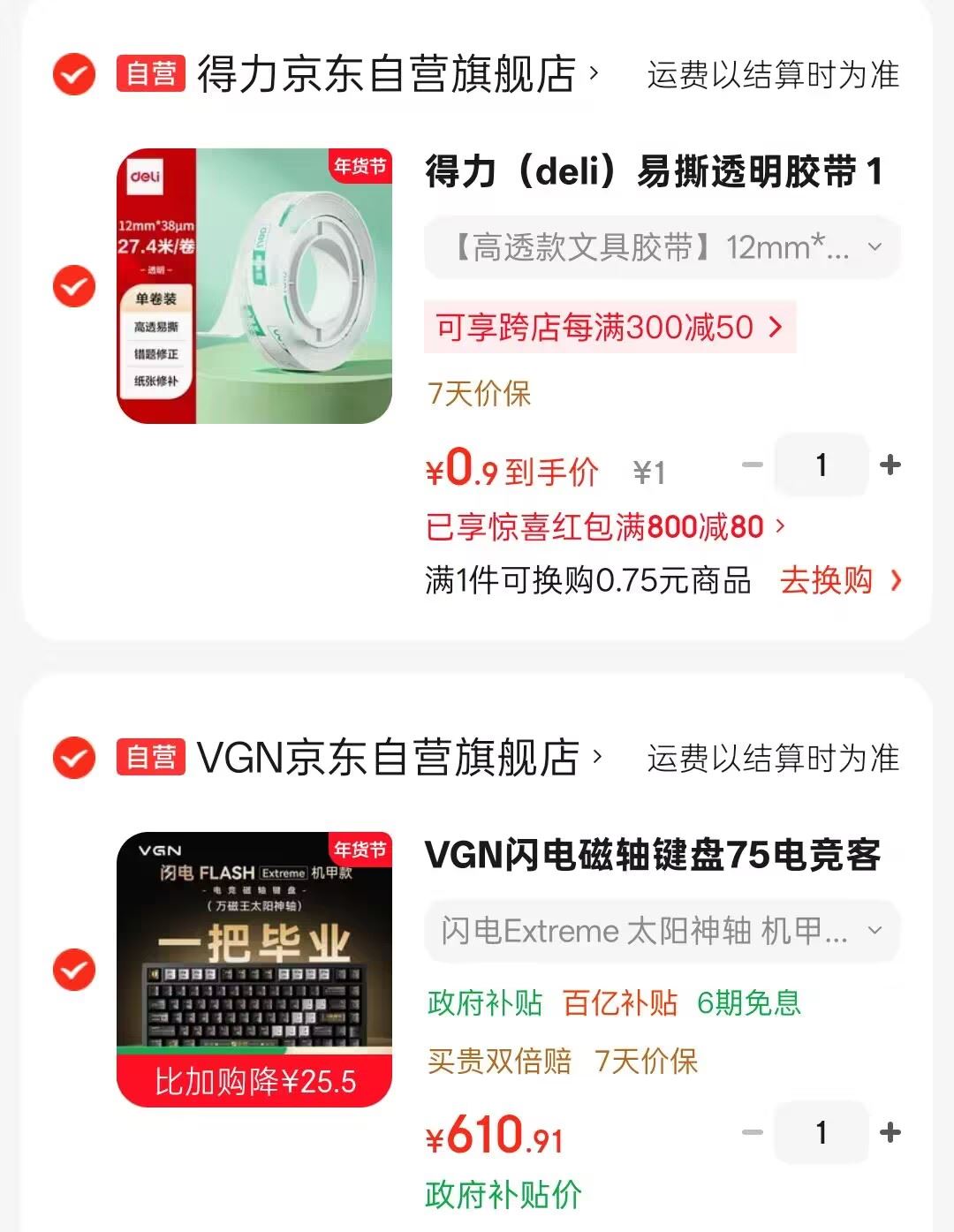The width and height of the screenshot is (954, 1232).
Task: Increase the VGN keyboard quantity
Action: [890, 1132]
